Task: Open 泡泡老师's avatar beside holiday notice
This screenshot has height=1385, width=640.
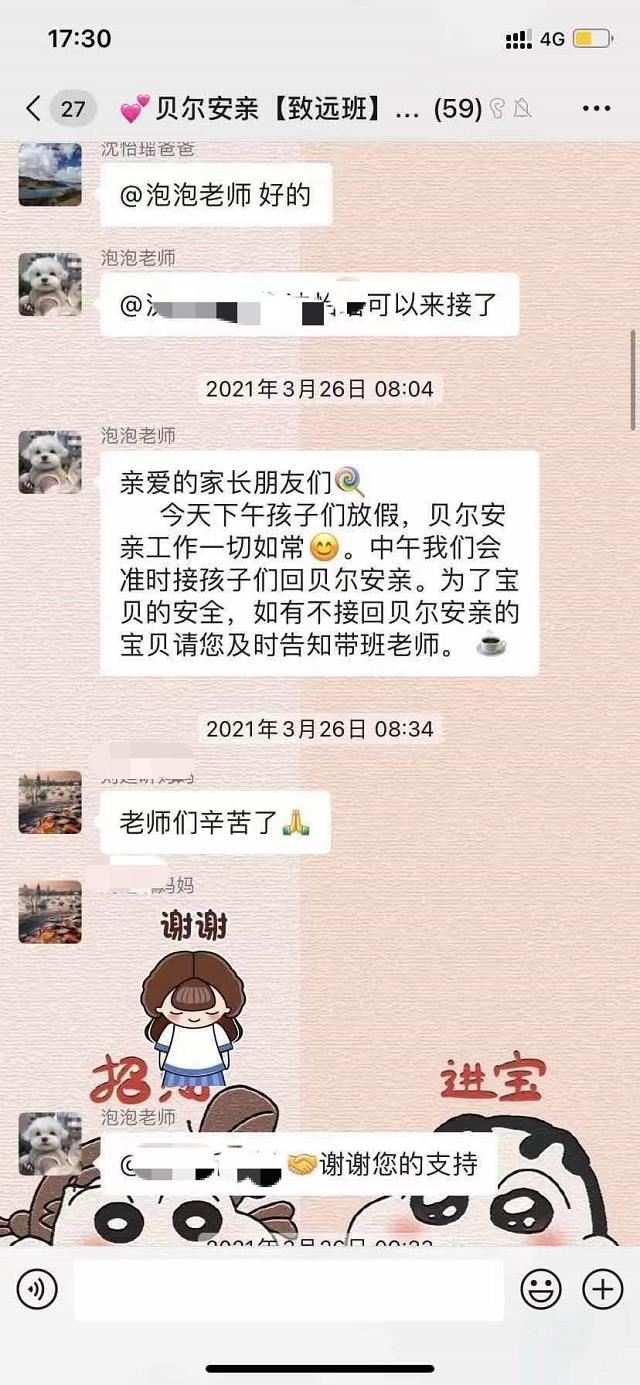Action: coord(50,462)
